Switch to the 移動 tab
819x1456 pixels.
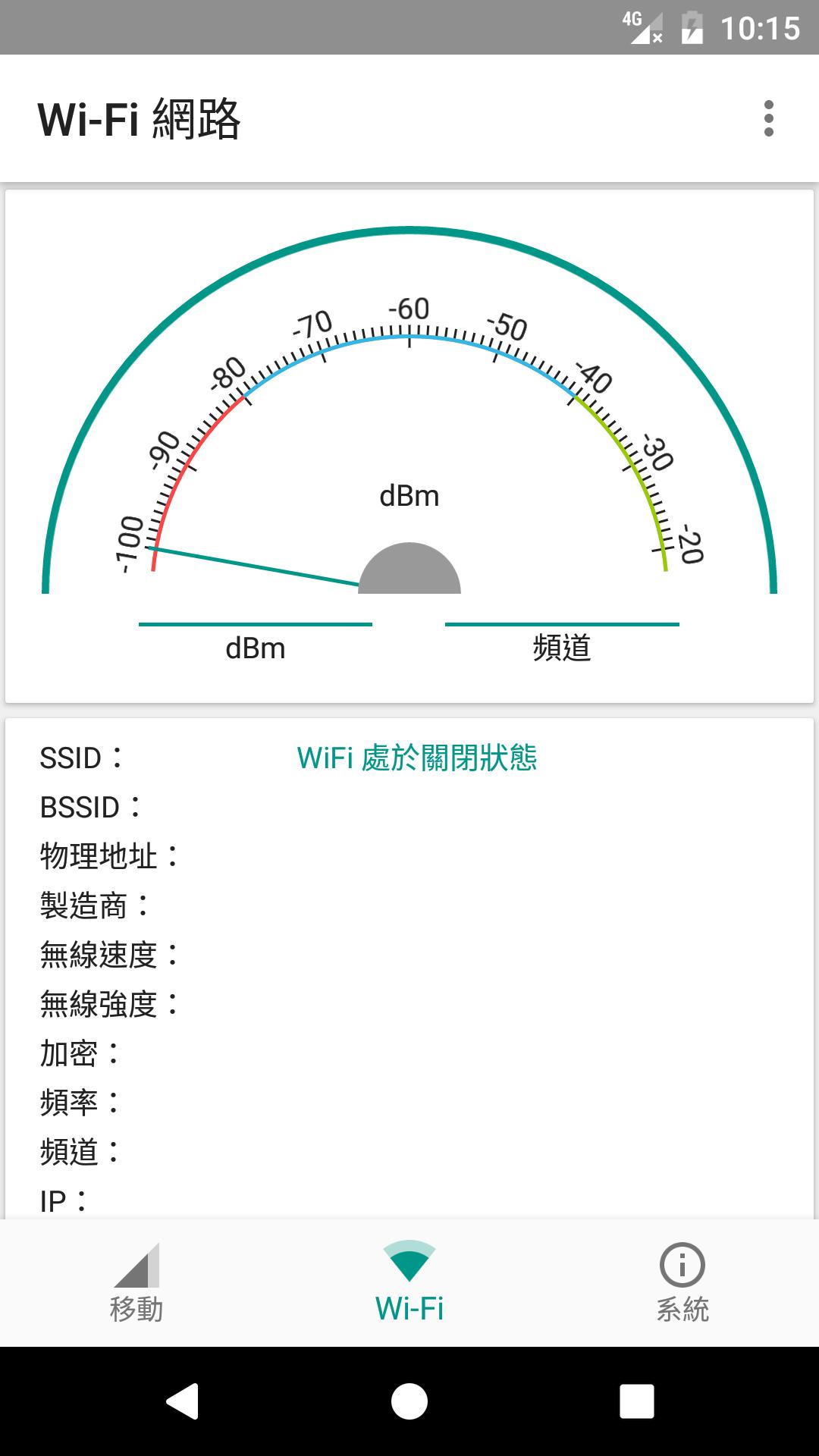[136, 1283]
